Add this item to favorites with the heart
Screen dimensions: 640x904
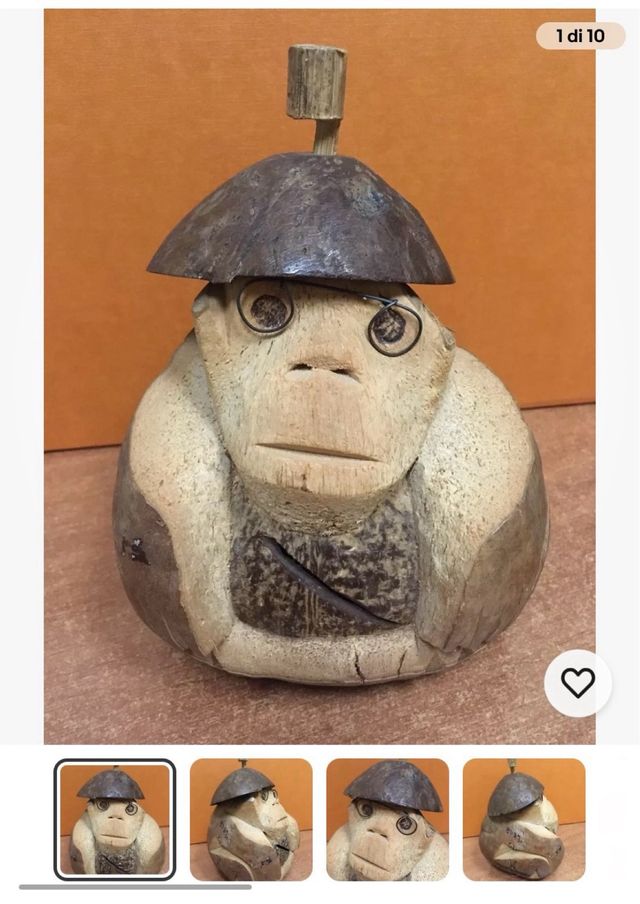577,683
